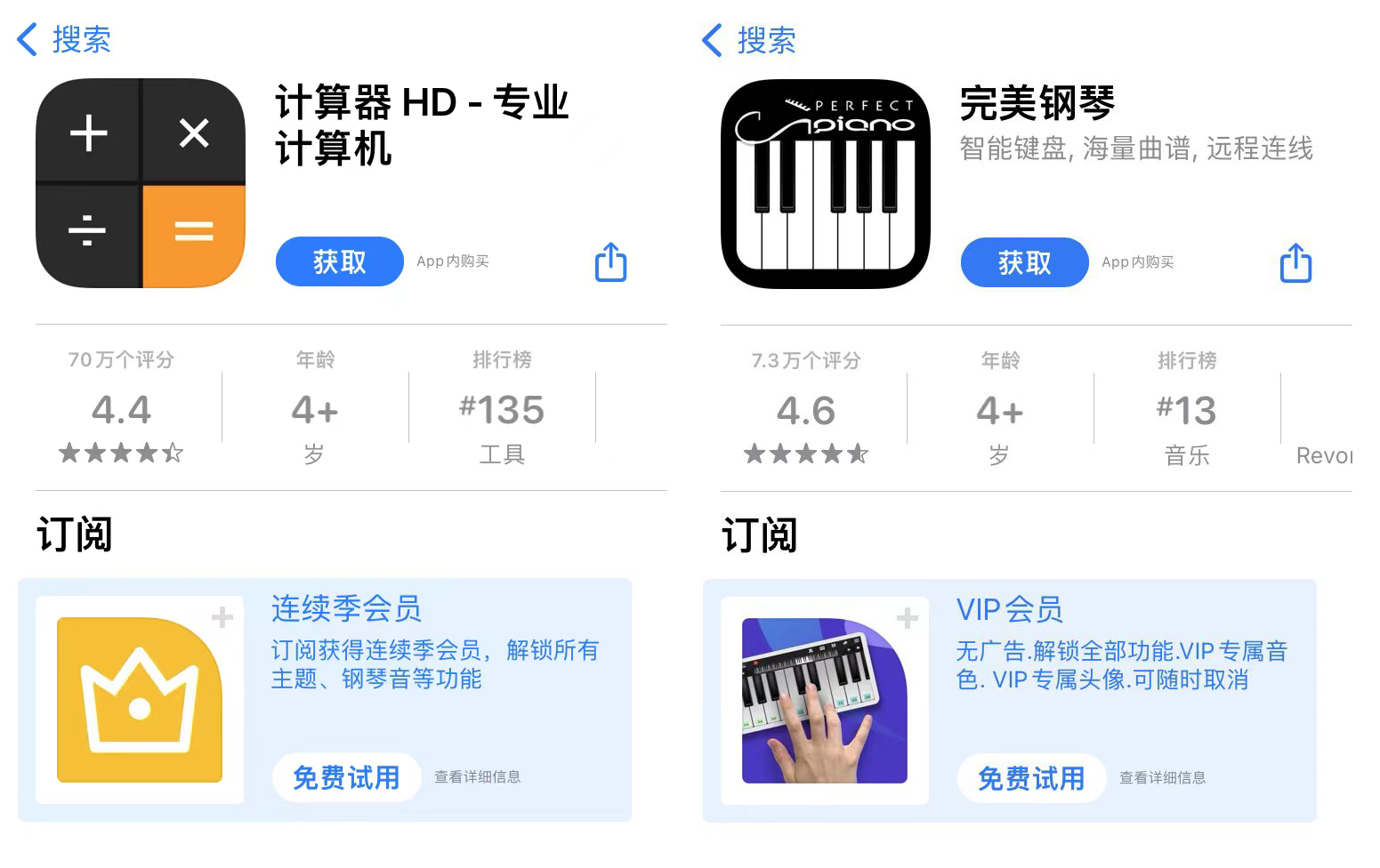Share the 计算器 HD app
This screenshot has width=1380, height=868.
click(610, 262)
